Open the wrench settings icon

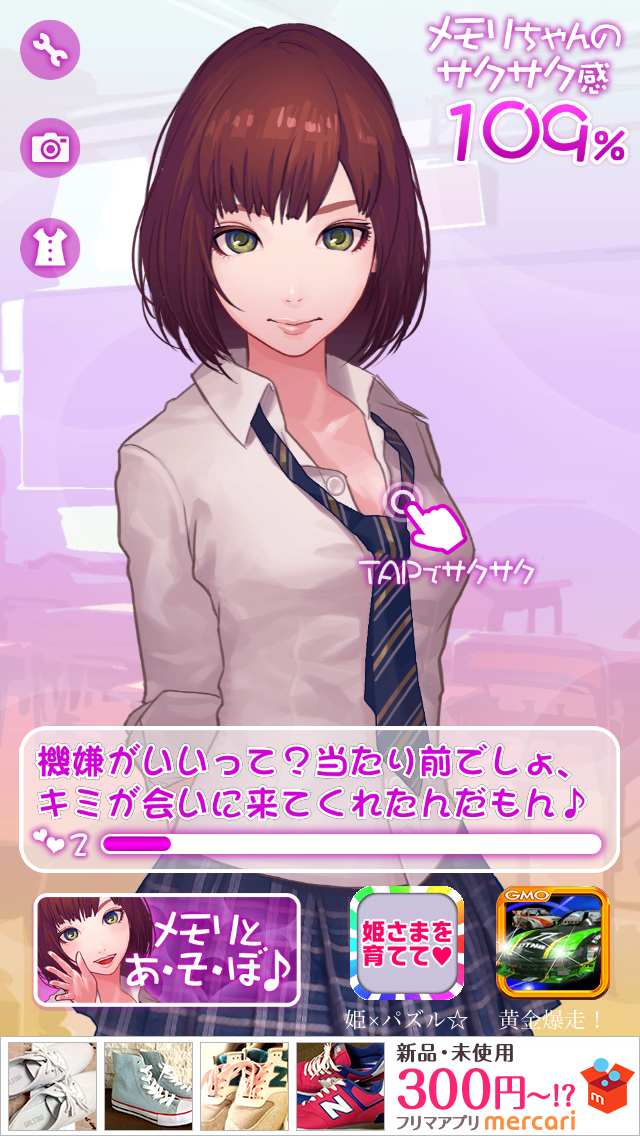[50, 47]
